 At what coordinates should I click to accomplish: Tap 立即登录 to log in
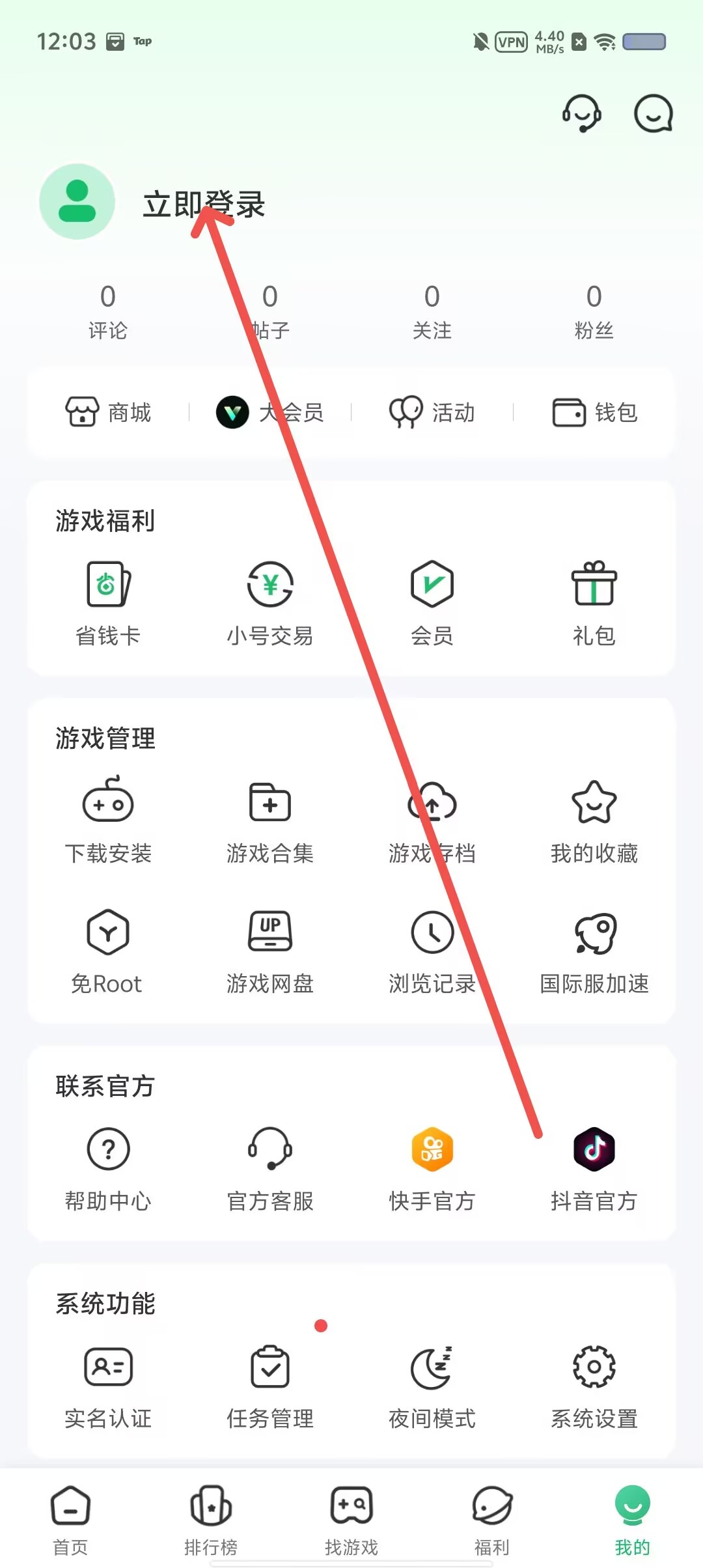[204, 204]
